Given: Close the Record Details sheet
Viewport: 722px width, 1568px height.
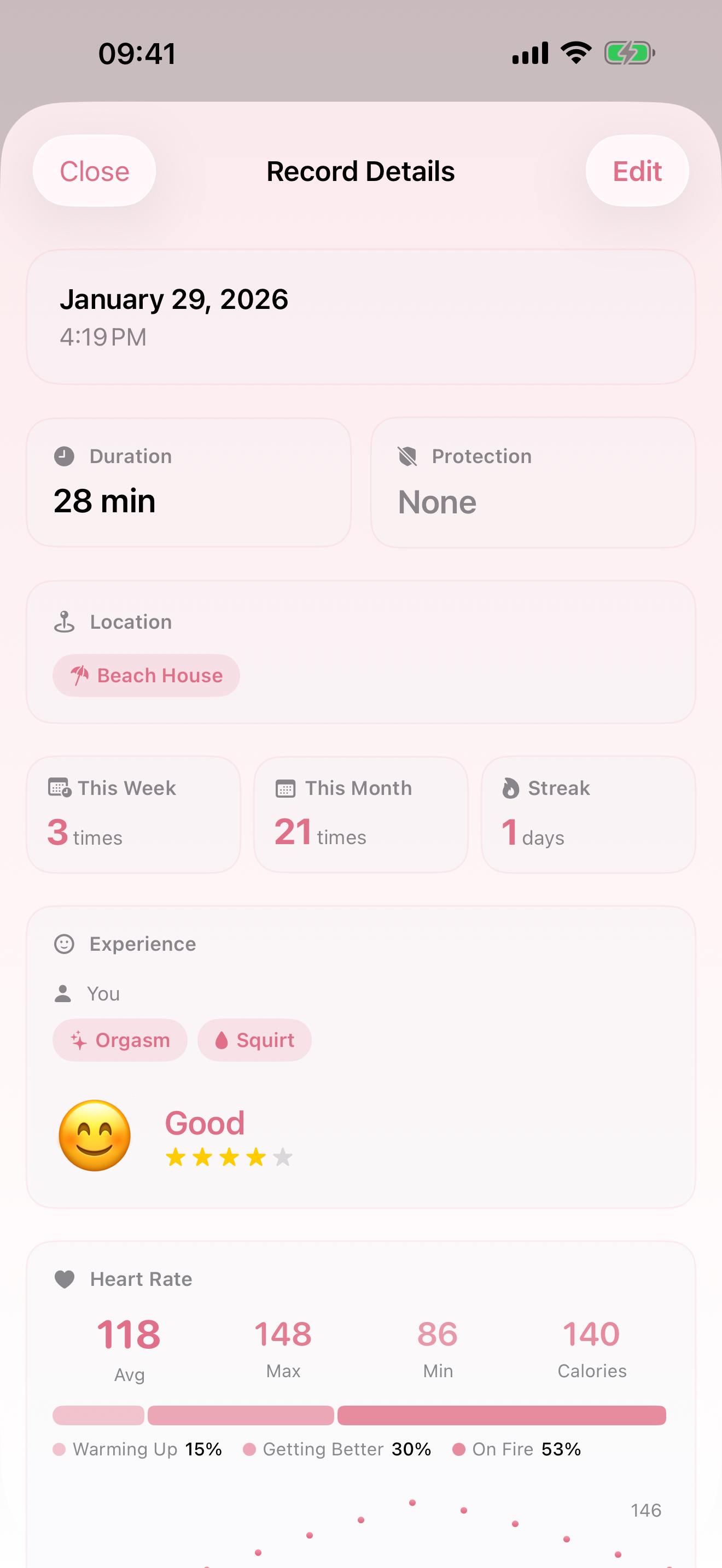Looking at the screenshot, I should click(x=95, y=171).
